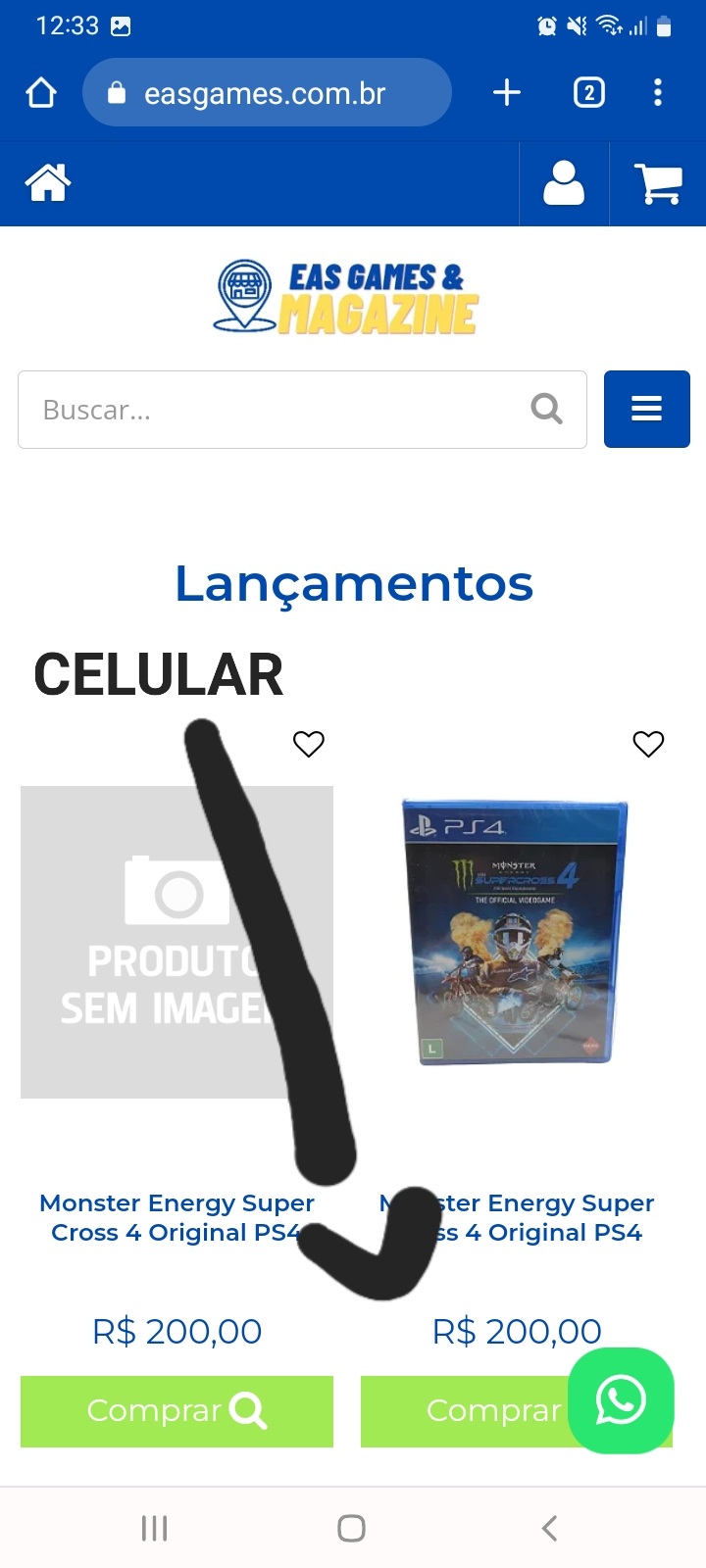Favorite the product with PS4 cover image
Viewport: 706px width, 1568px height.
point(648,744)
